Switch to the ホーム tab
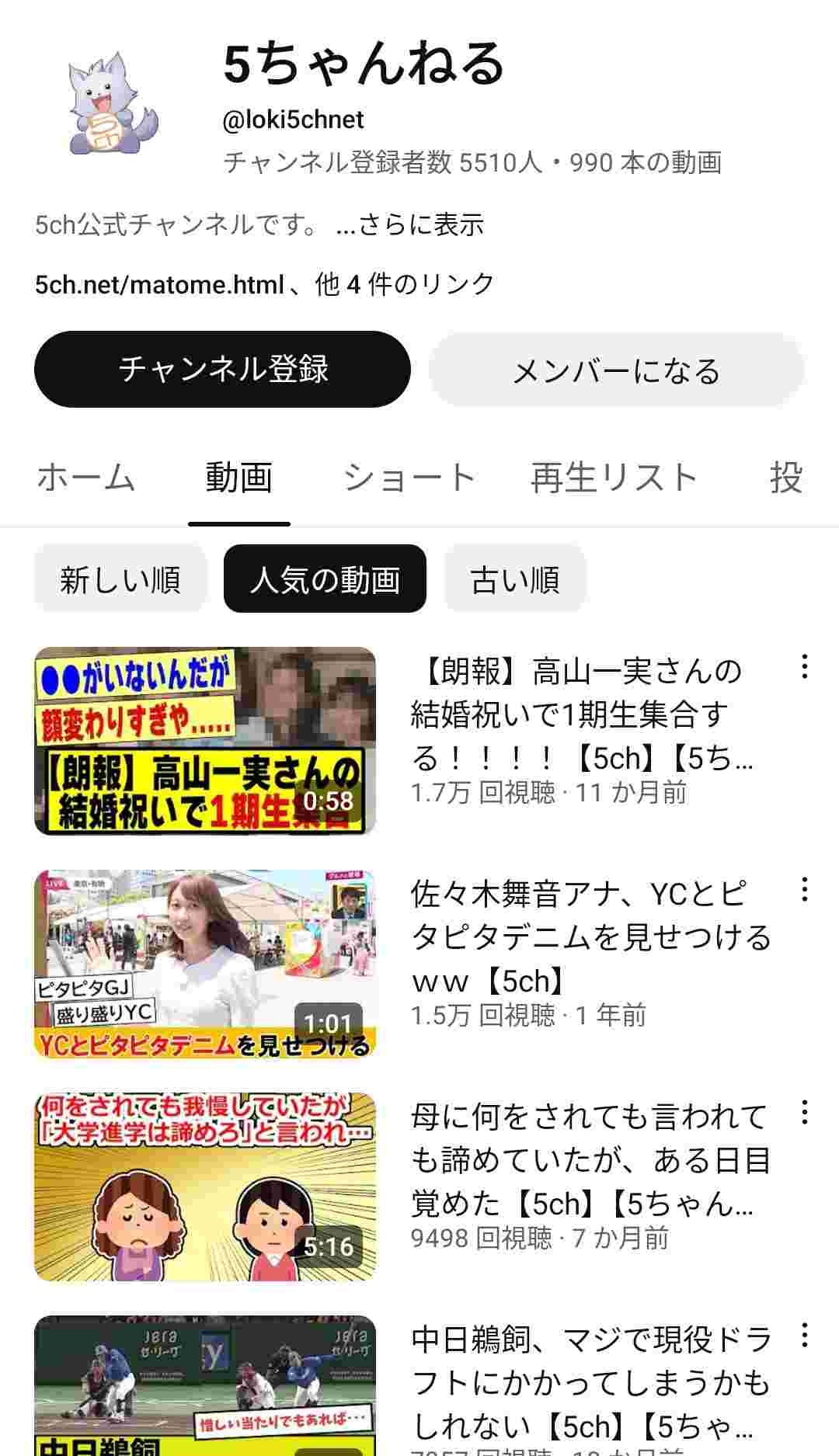This screenshot has height=1456, width=839. click(86, 477)
